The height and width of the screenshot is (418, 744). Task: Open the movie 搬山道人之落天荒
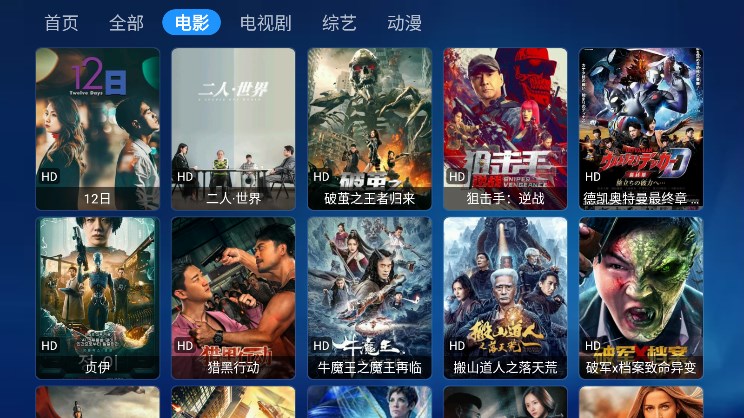pyautogui.click(x=505, y=298)
